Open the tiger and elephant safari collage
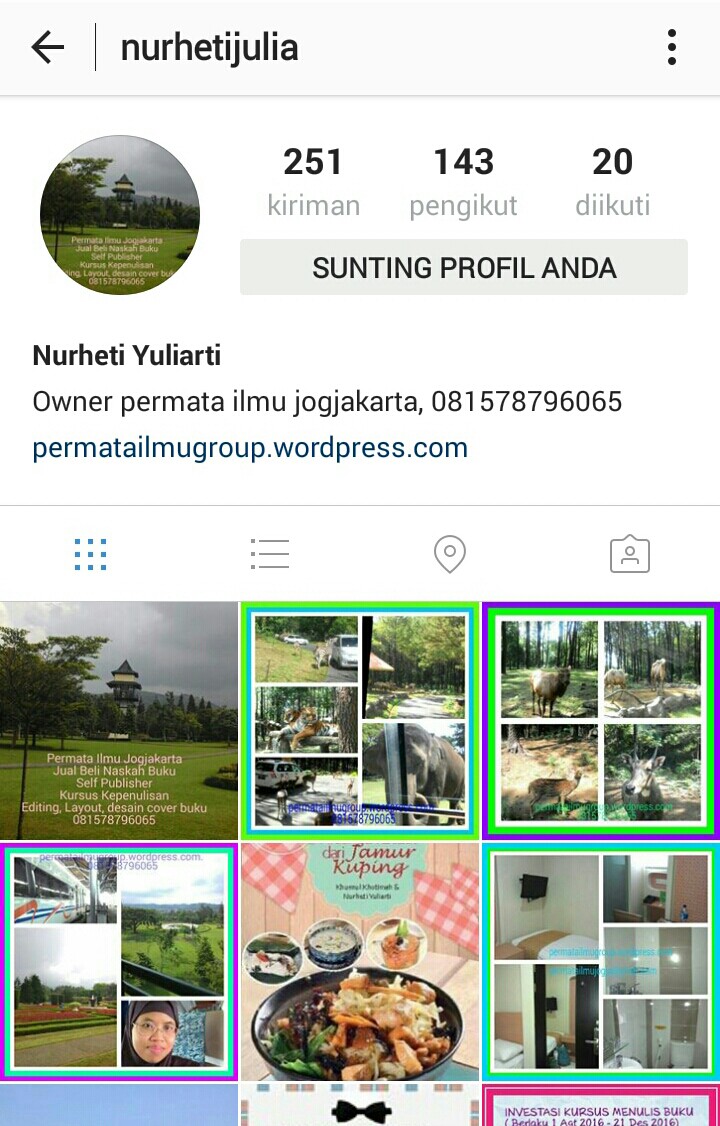The image size is (720, 1126). [360, 720]
